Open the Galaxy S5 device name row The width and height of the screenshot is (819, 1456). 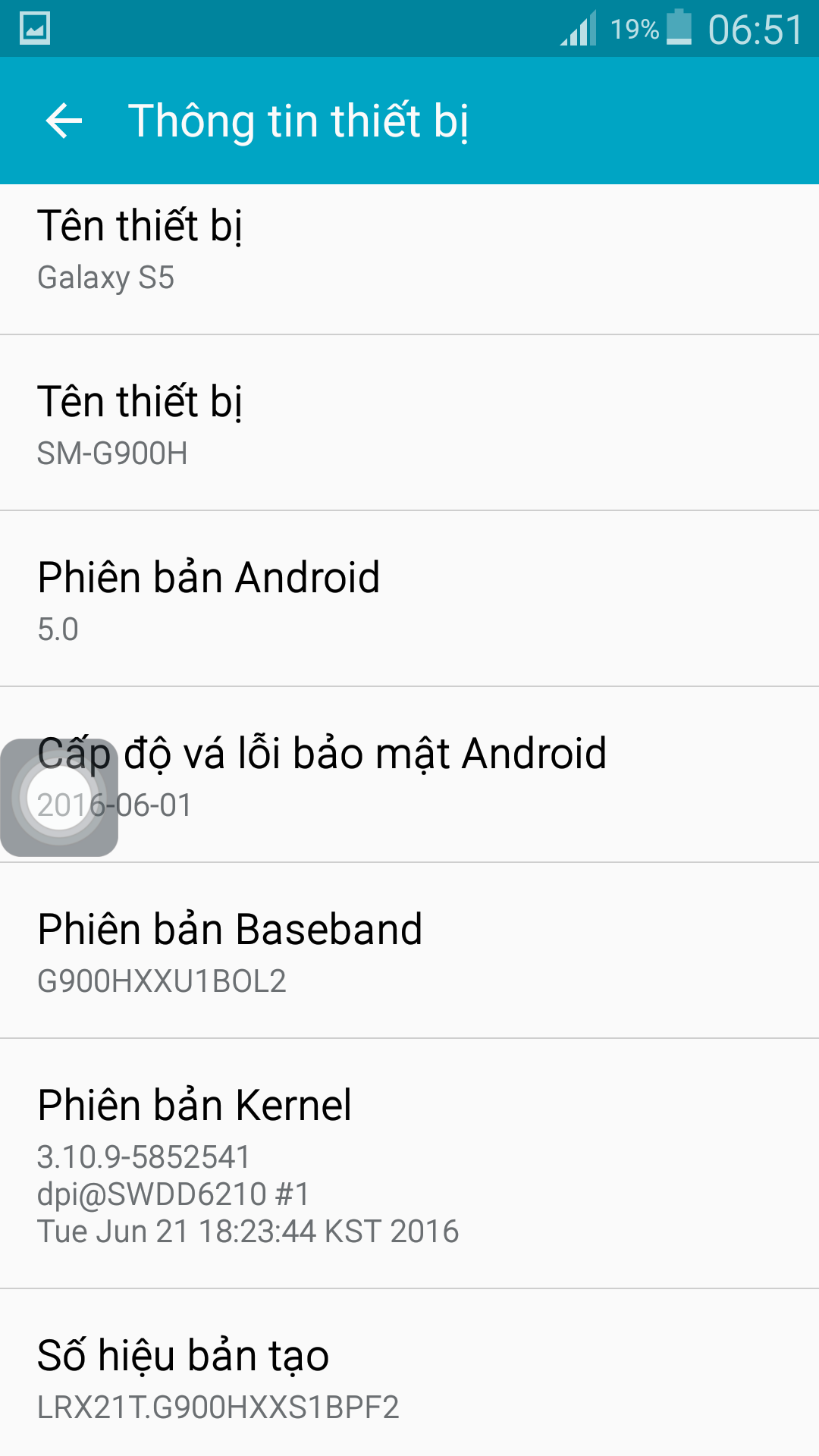tap(409, 250)
